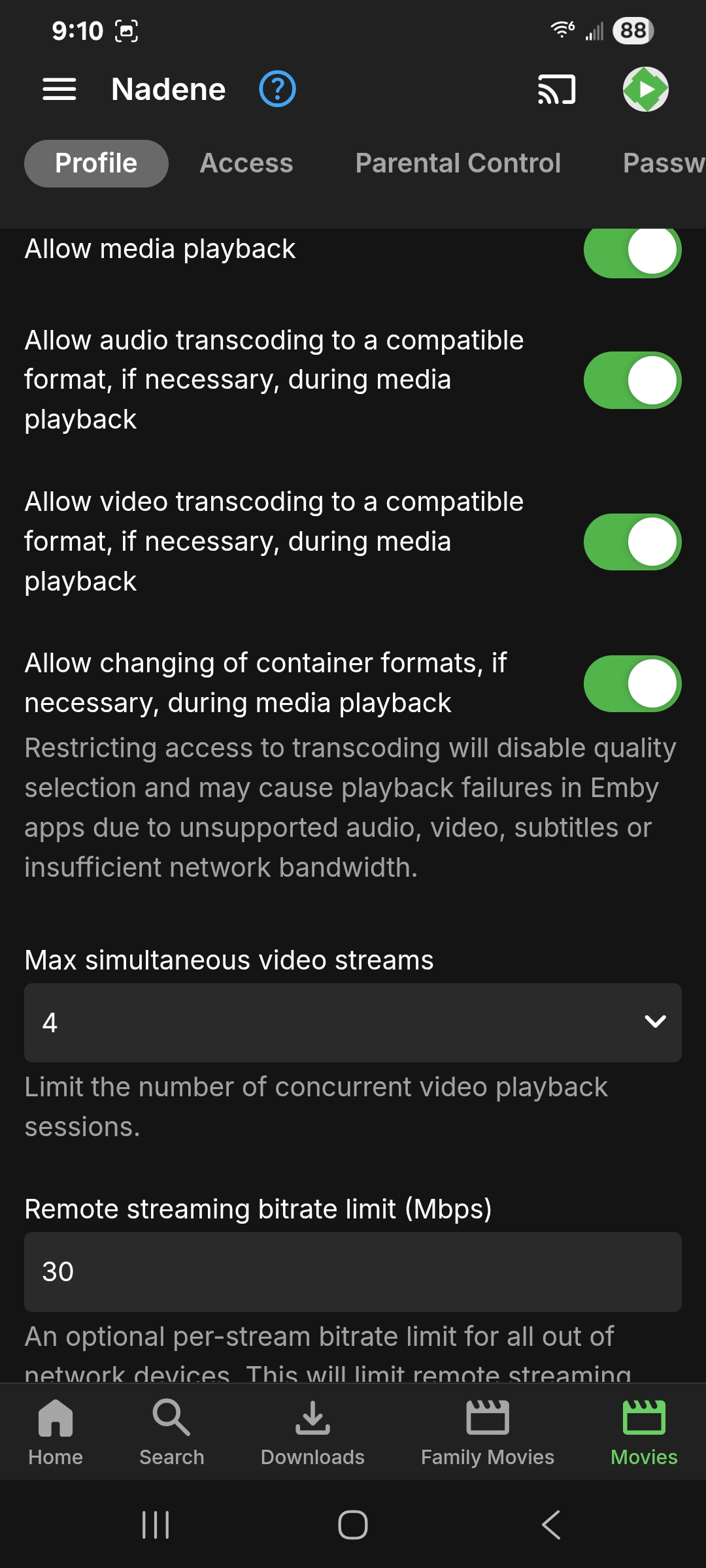Switch to the Parental Control tab
This screenshot has width=706, height=1568.
tap(458, 163)
